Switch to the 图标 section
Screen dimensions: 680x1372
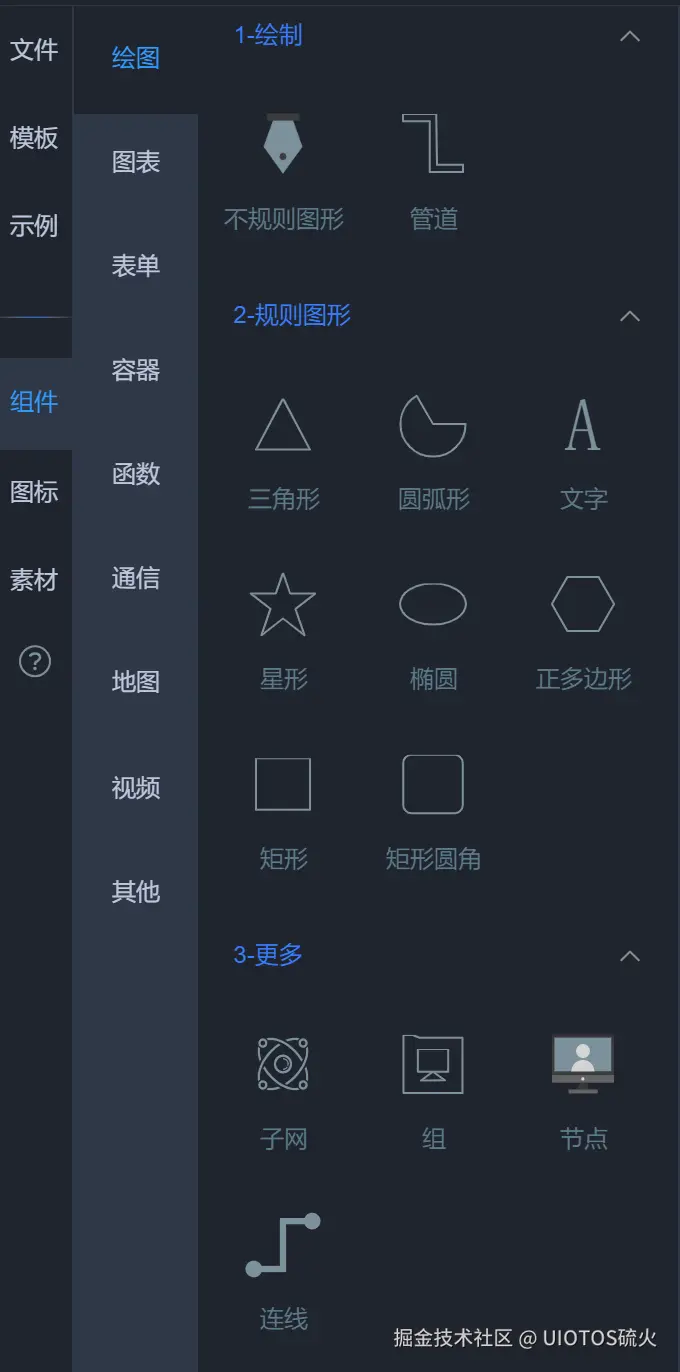coord(34,492)
